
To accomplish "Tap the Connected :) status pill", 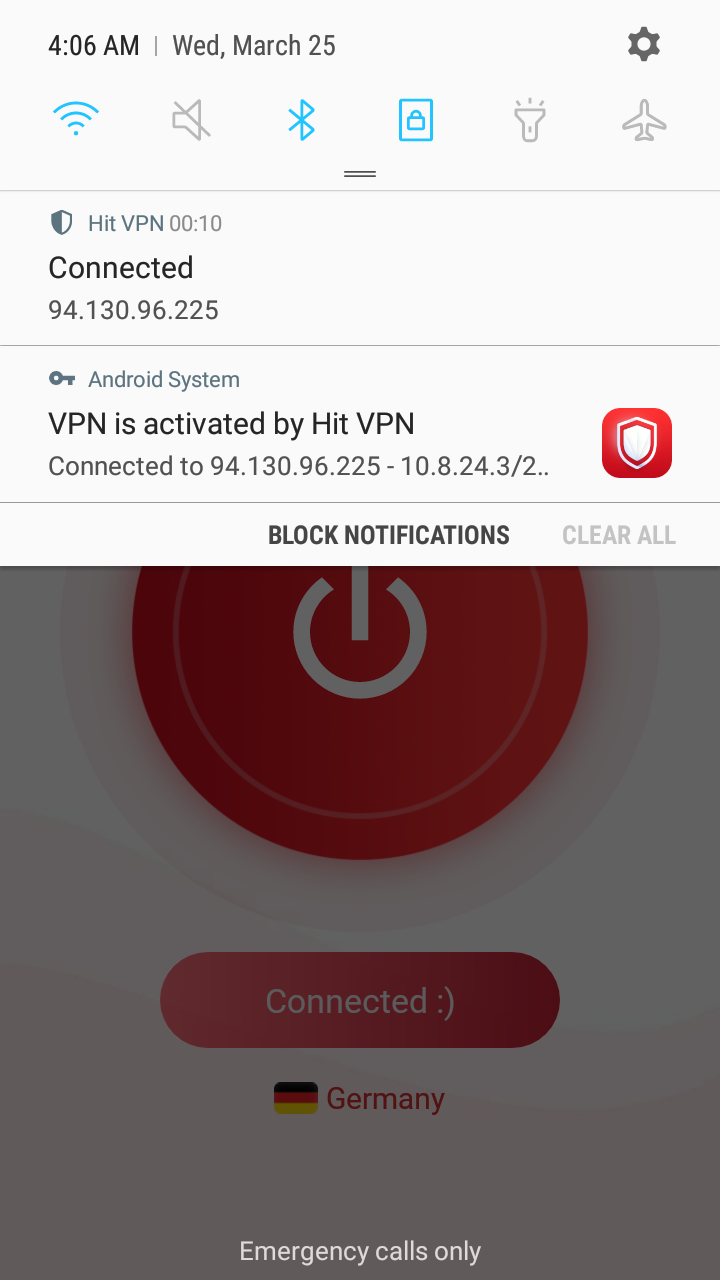I will click(x=360, y=1000).
